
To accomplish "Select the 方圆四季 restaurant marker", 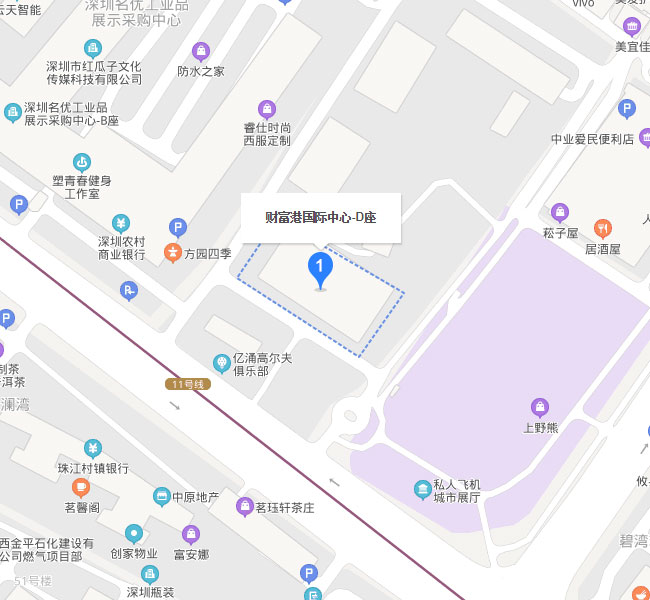I will coord(173,253).
